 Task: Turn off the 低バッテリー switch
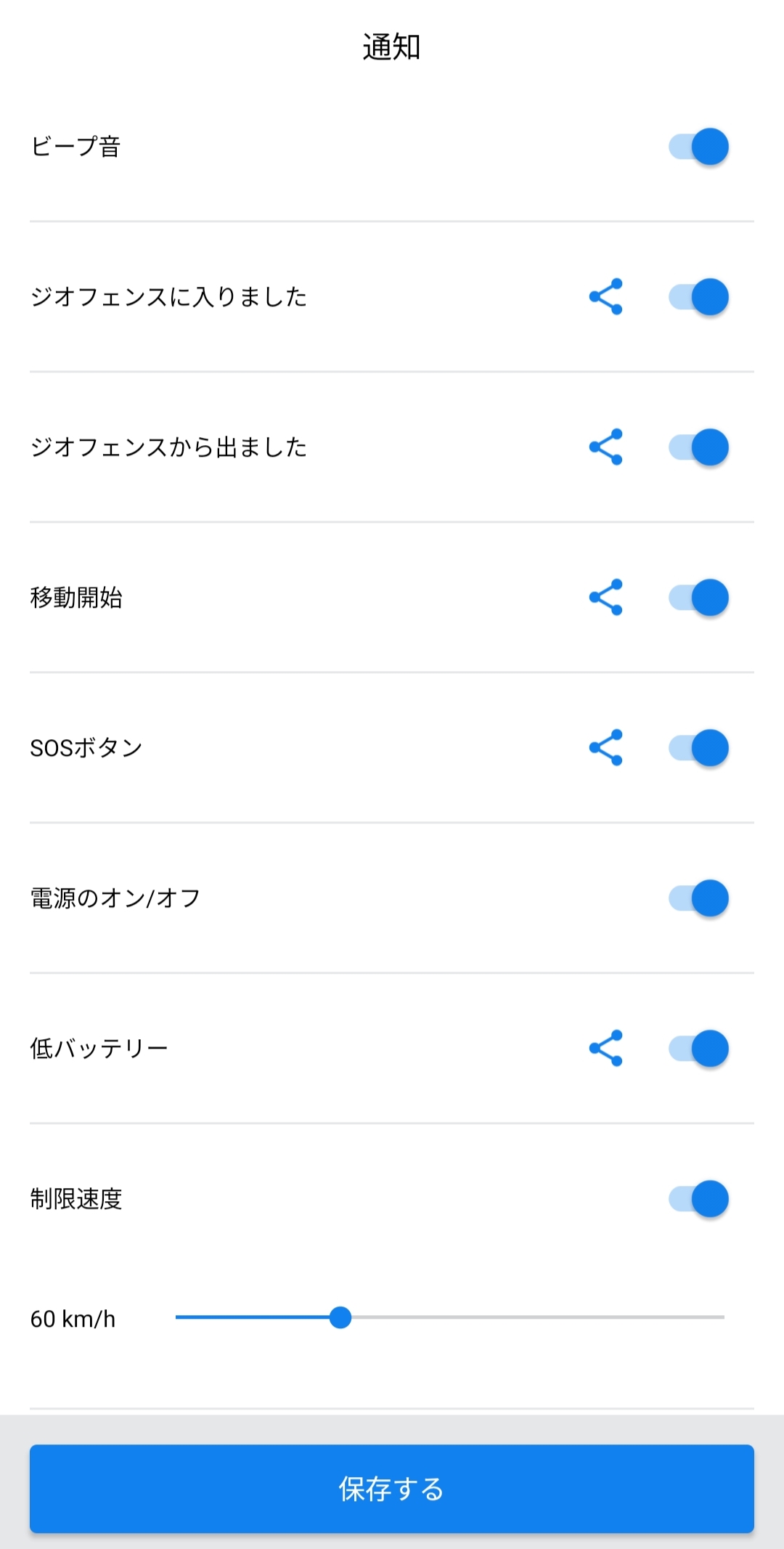698,1049
